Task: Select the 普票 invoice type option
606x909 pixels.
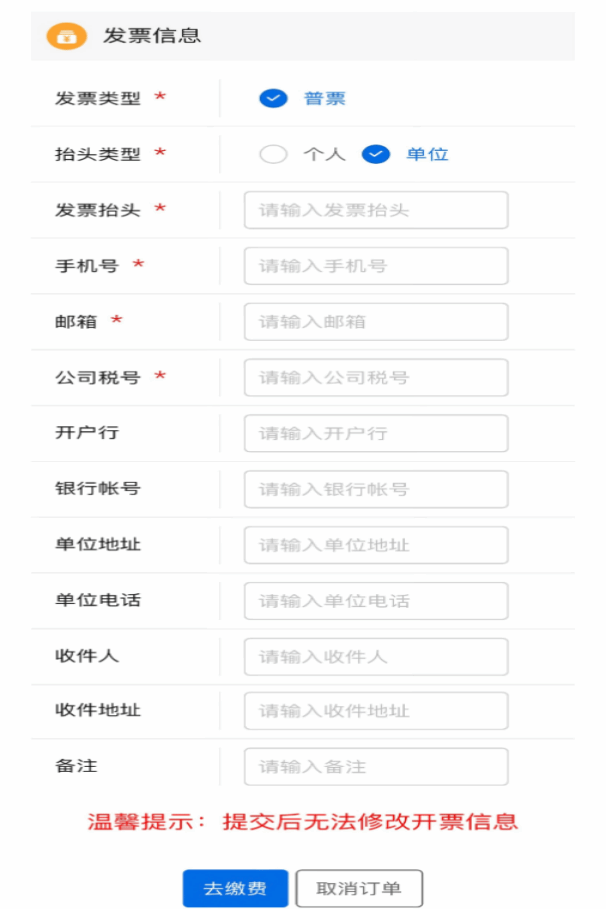Action: pos(273,98)
